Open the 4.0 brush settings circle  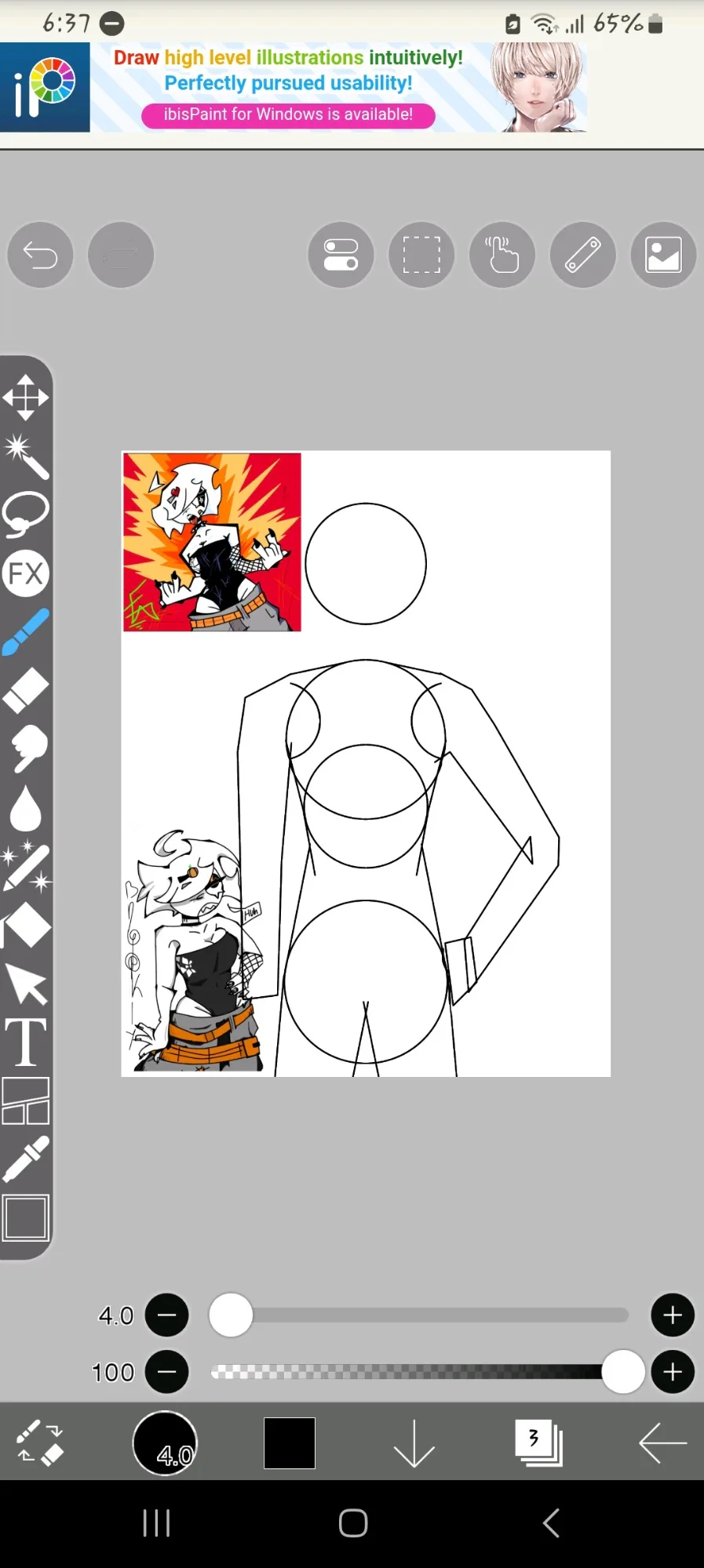click(x=165, y=1442)
